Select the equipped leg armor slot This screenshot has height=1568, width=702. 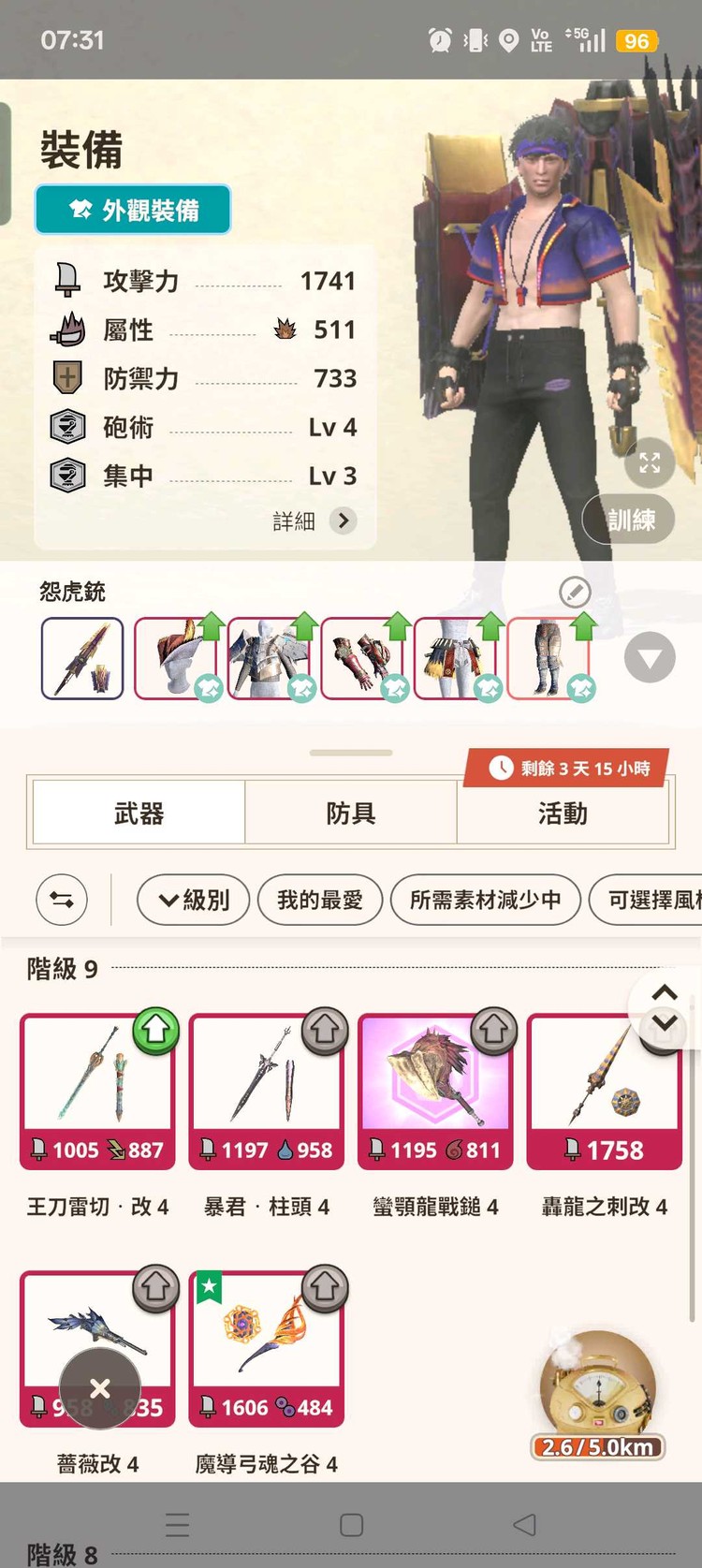(548, 658)
